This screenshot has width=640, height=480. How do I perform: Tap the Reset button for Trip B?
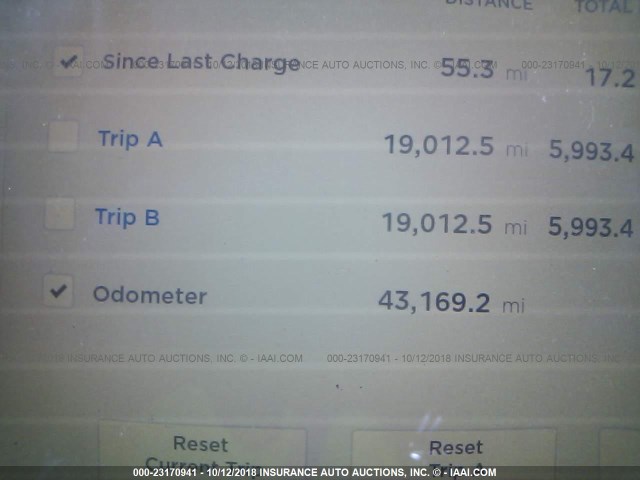455,449
